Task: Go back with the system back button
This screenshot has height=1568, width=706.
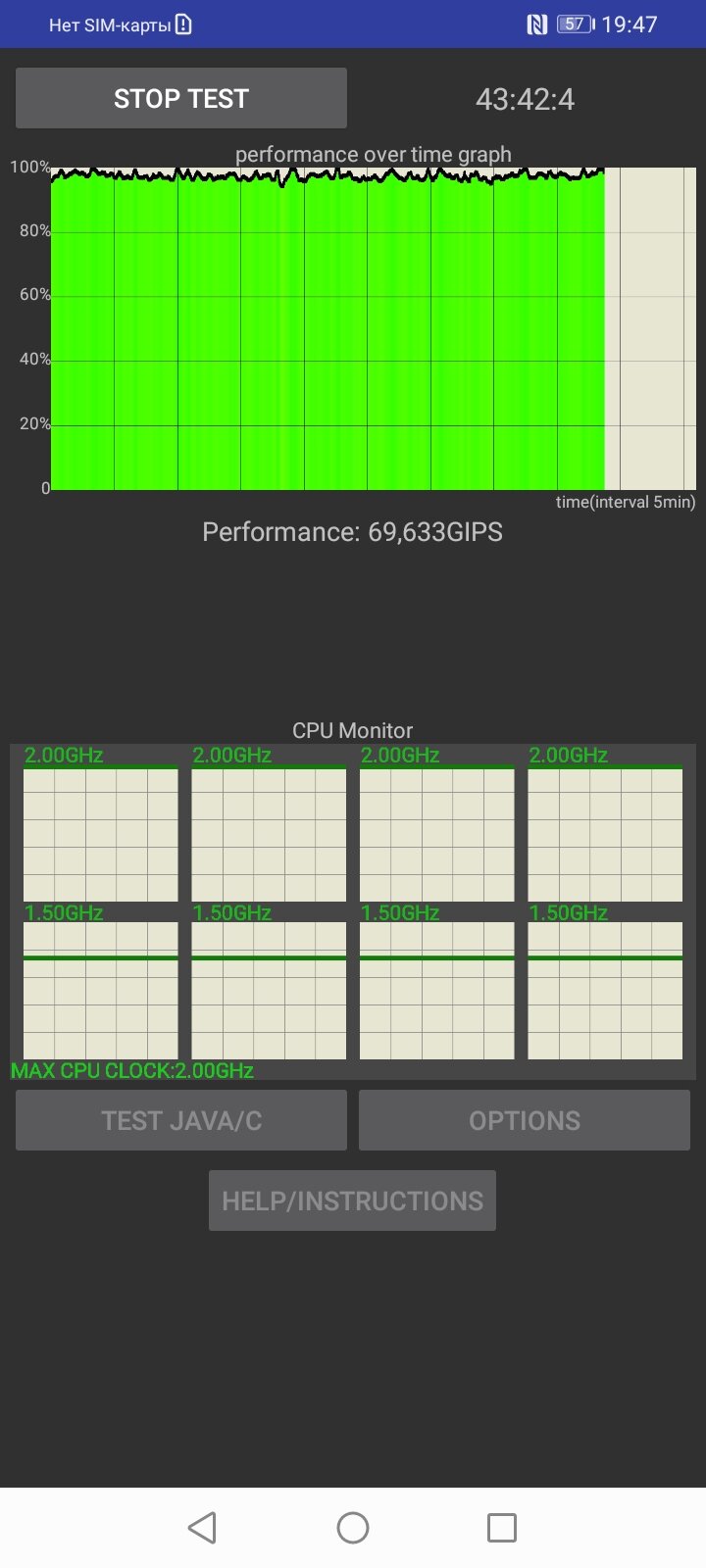Action: point(202,1527)
